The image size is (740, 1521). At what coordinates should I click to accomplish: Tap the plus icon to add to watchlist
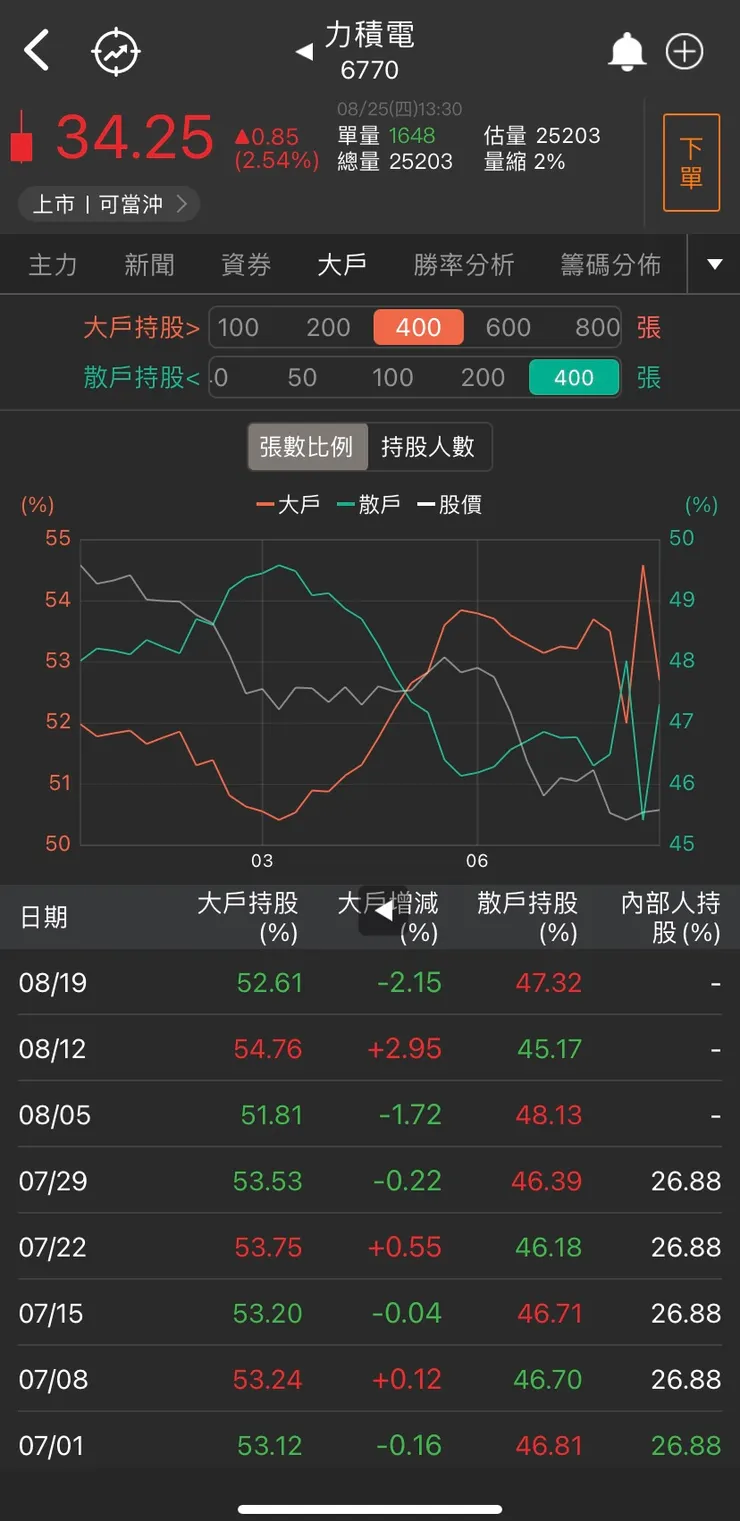pos(684,49)
